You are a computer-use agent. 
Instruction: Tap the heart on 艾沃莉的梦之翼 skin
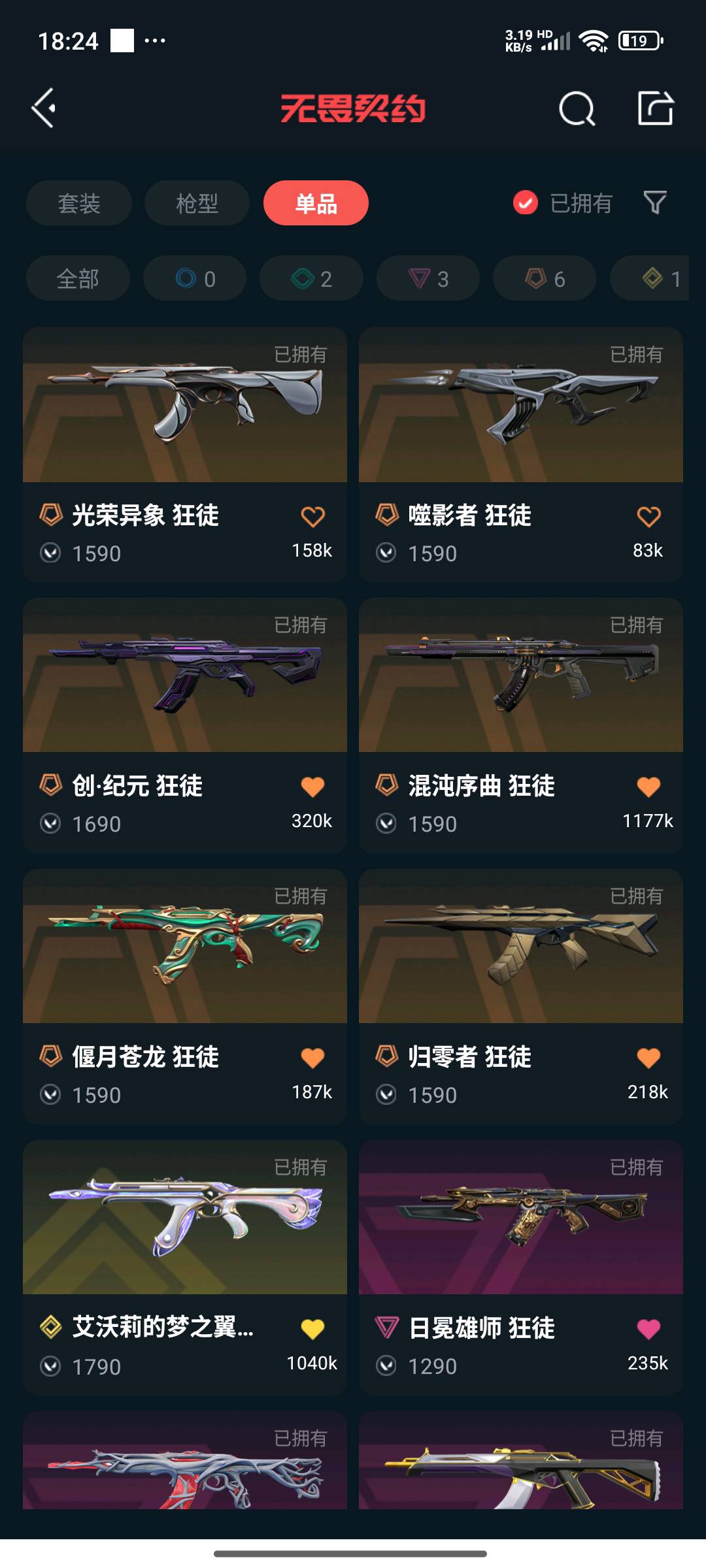tap(312, 1329)
